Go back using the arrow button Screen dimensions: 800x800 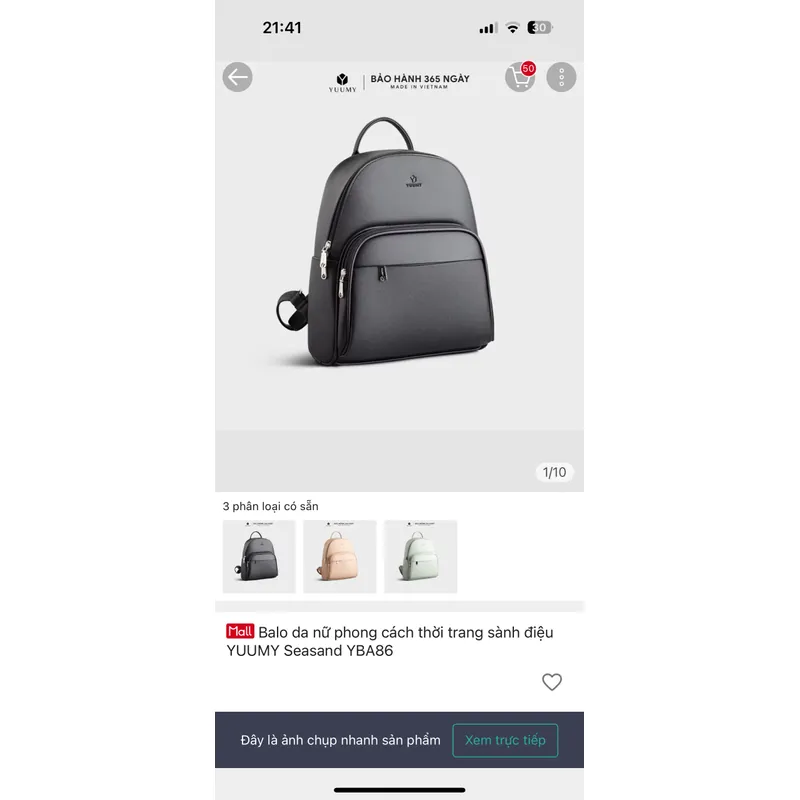[x=237, y=78]
